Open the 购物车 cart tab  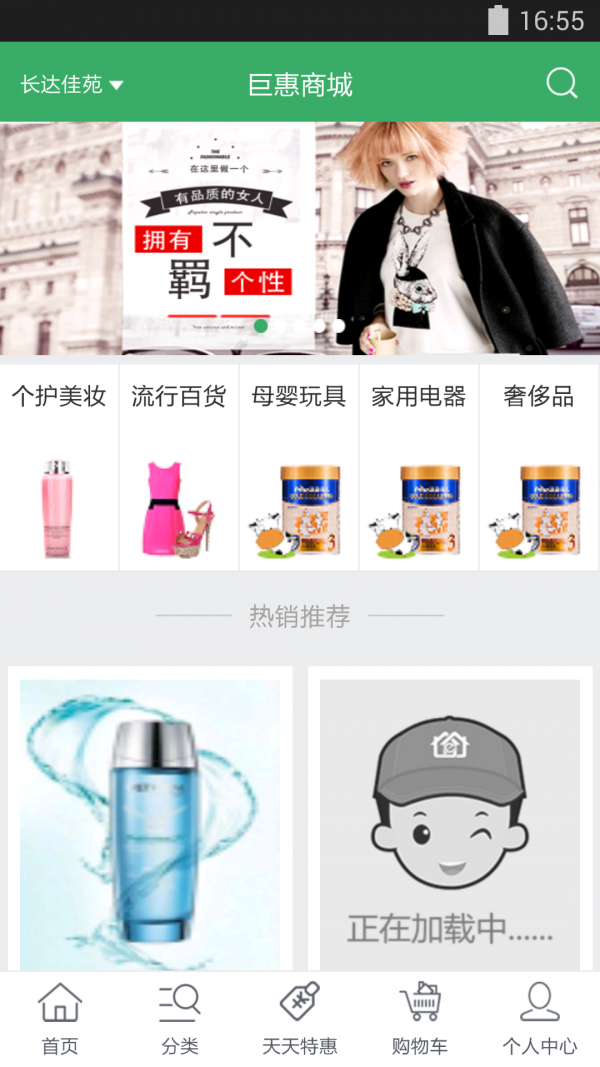tap(420, 1019)
